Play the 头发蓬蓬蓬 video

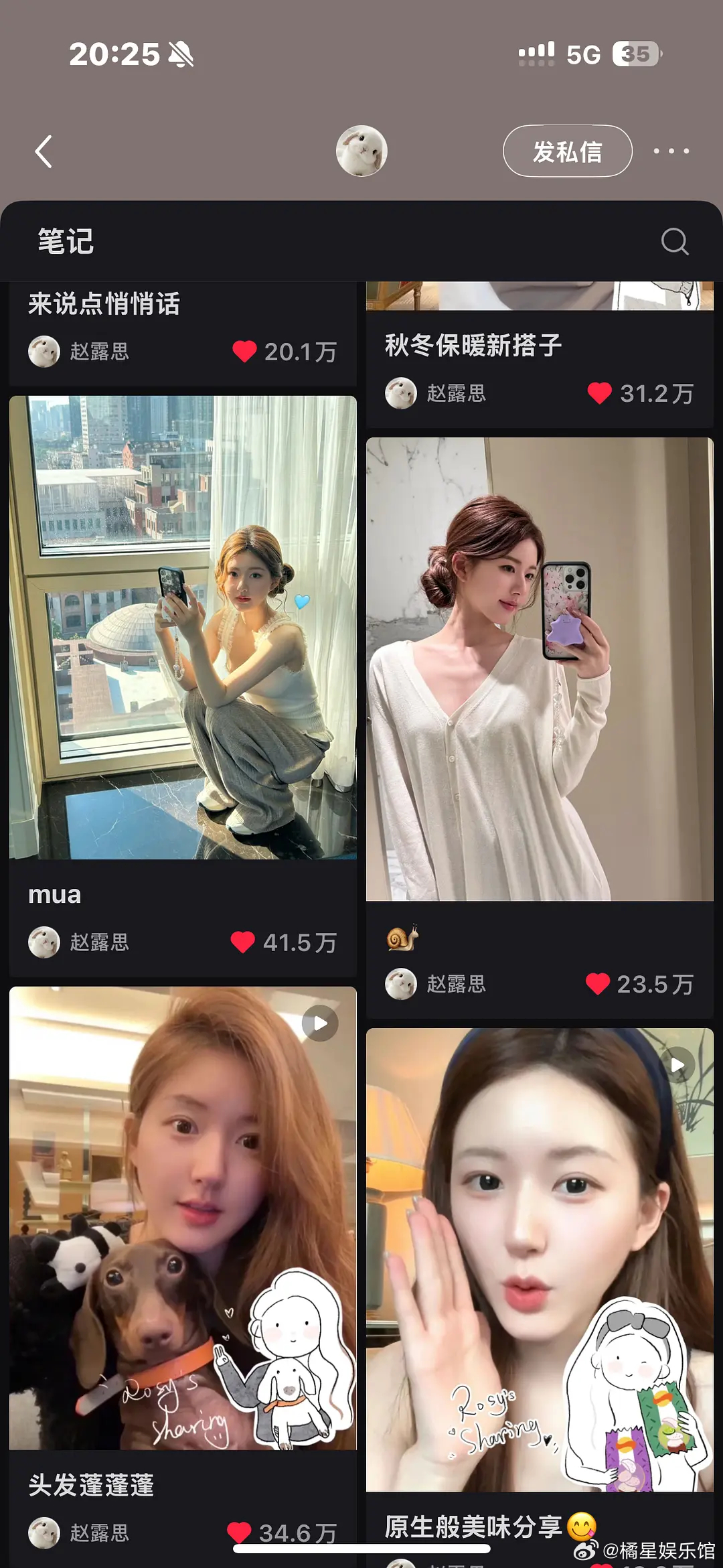tap(320, 1023)
